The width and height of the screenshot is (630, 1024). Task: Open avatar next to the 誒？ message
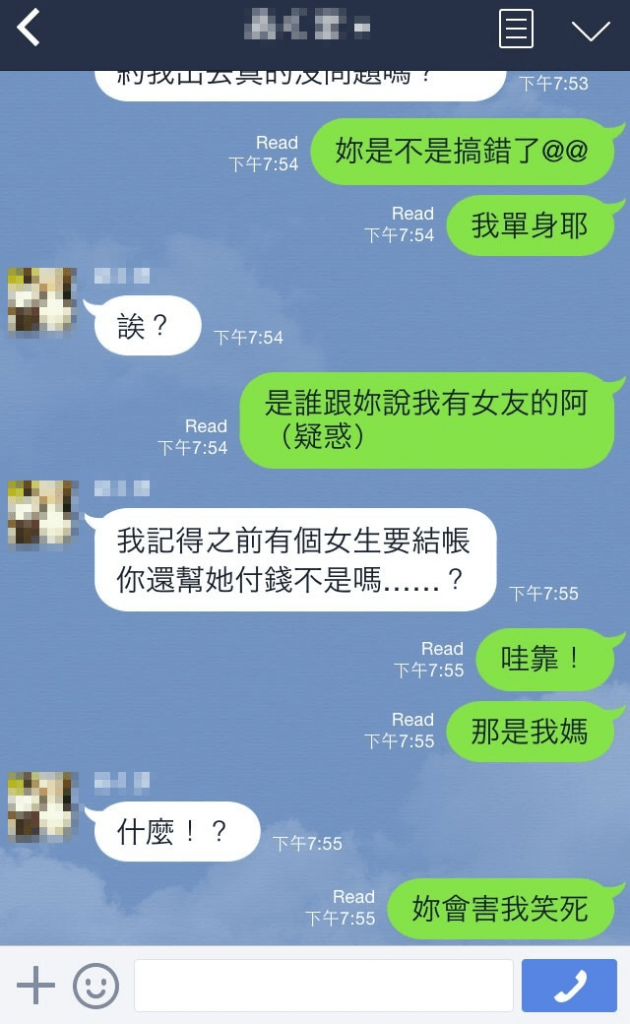[42, 299]
